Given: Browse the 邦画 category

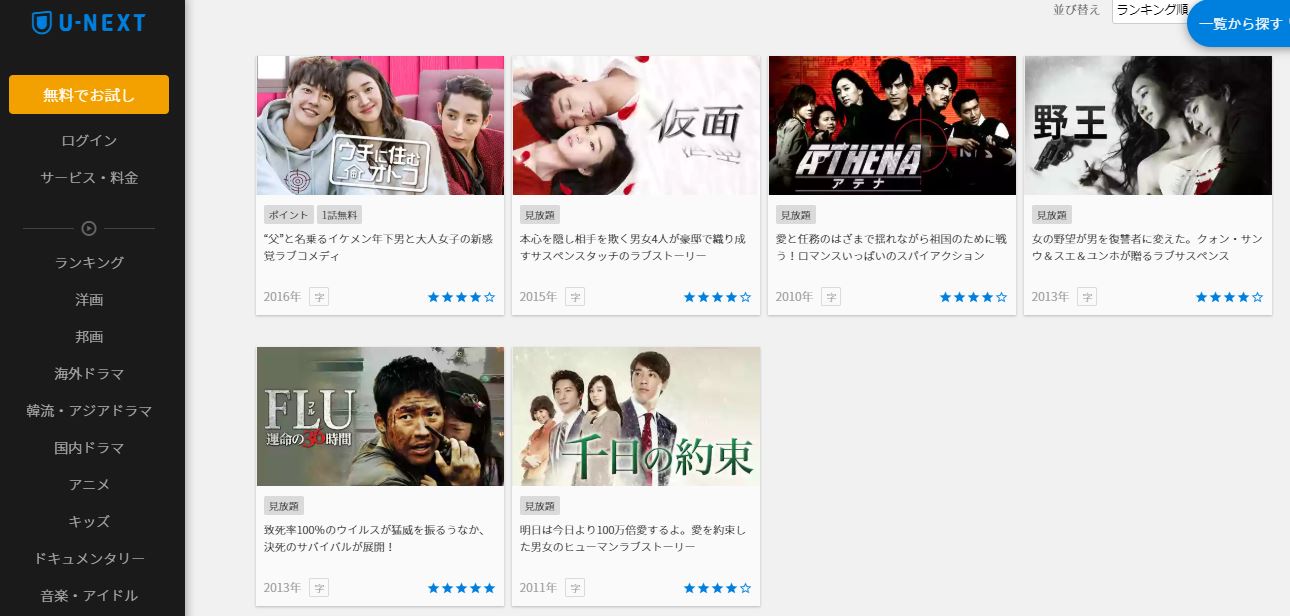Looking at the screenshot, I should click(x=89, y=337).
